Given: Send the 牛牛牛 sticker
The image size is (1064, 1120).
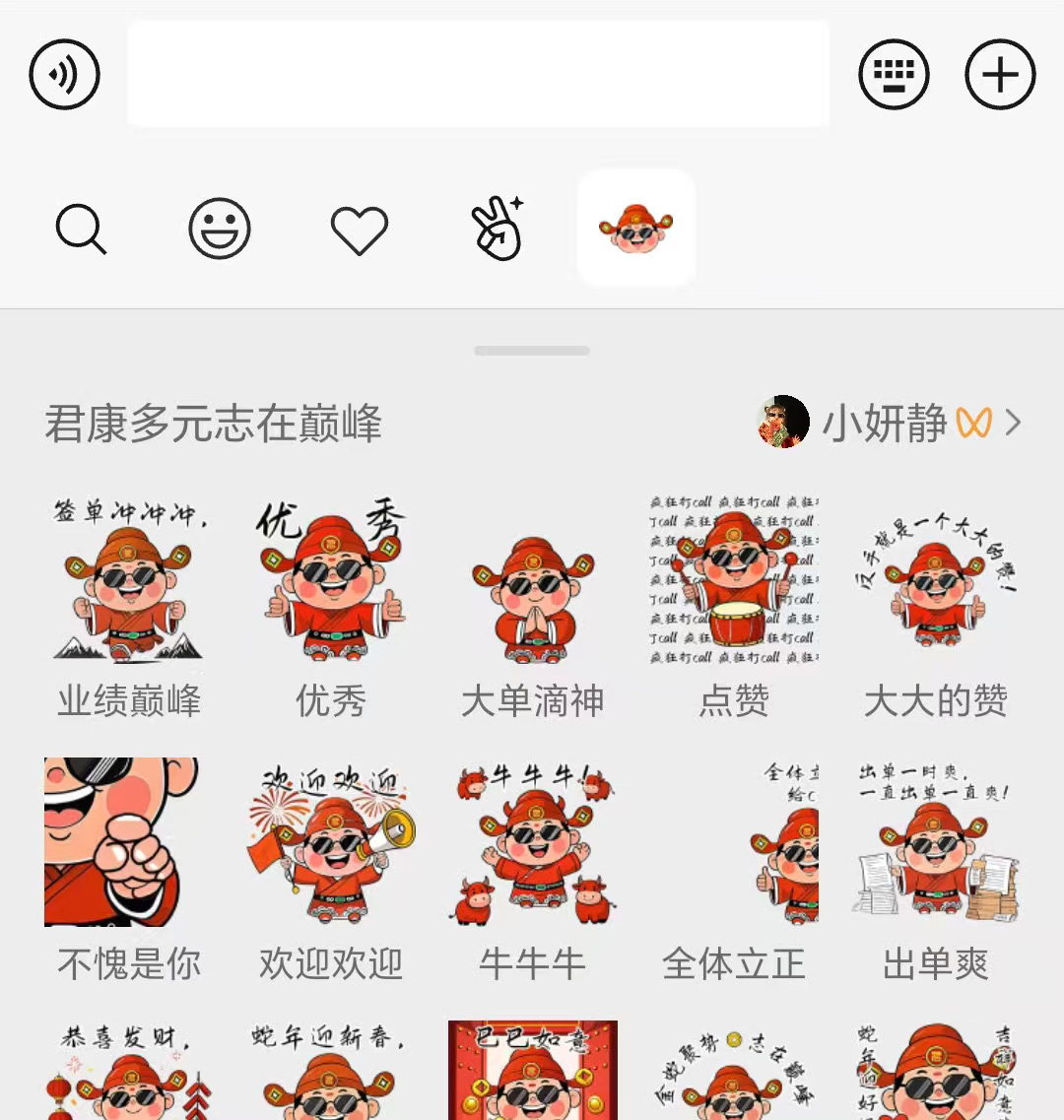Looking at the screenshot, I should [532, 844].
